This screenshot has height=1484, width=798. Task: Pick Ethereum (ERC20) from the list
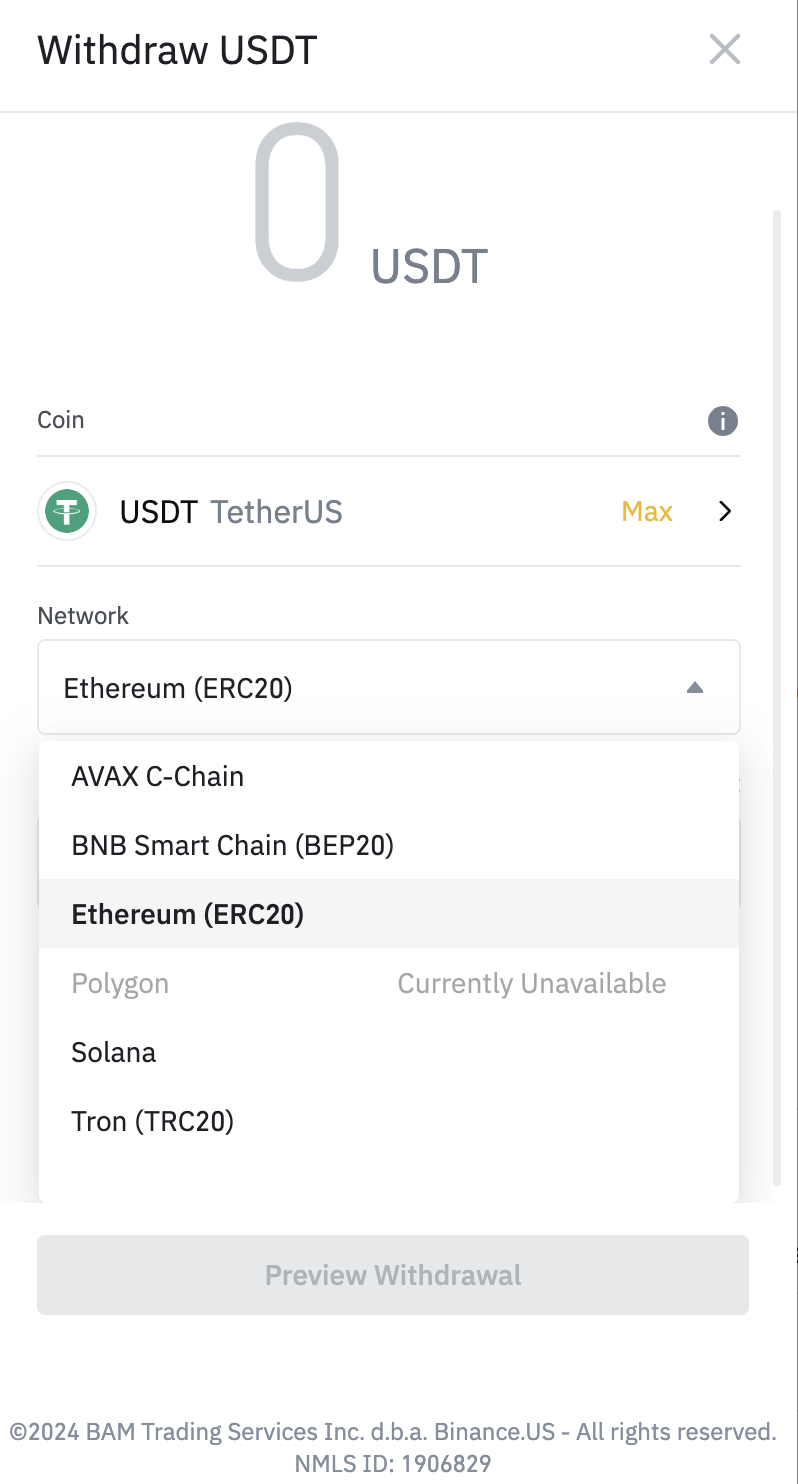[389, 914]
